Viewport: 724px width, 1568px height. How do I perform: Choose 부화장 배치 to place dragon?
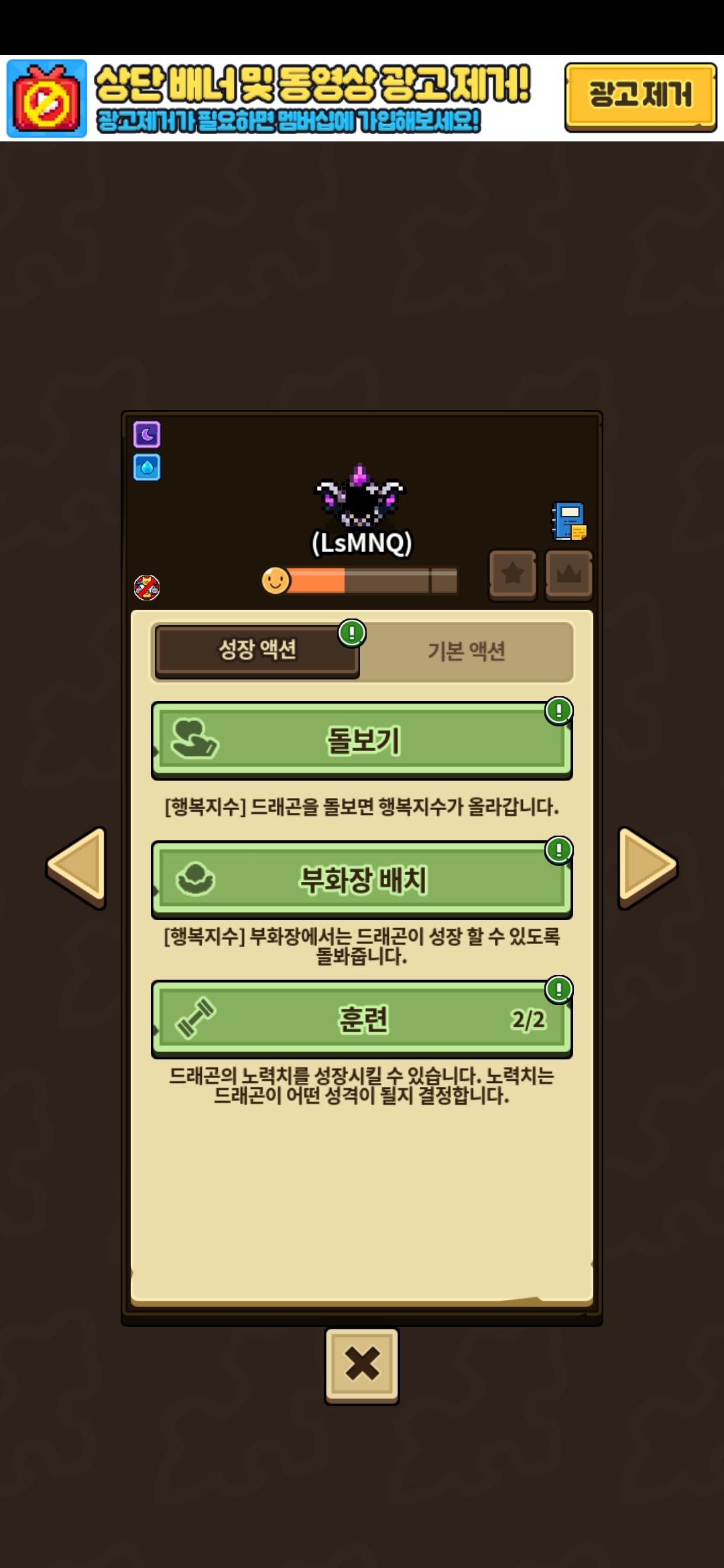click(362, 880)
